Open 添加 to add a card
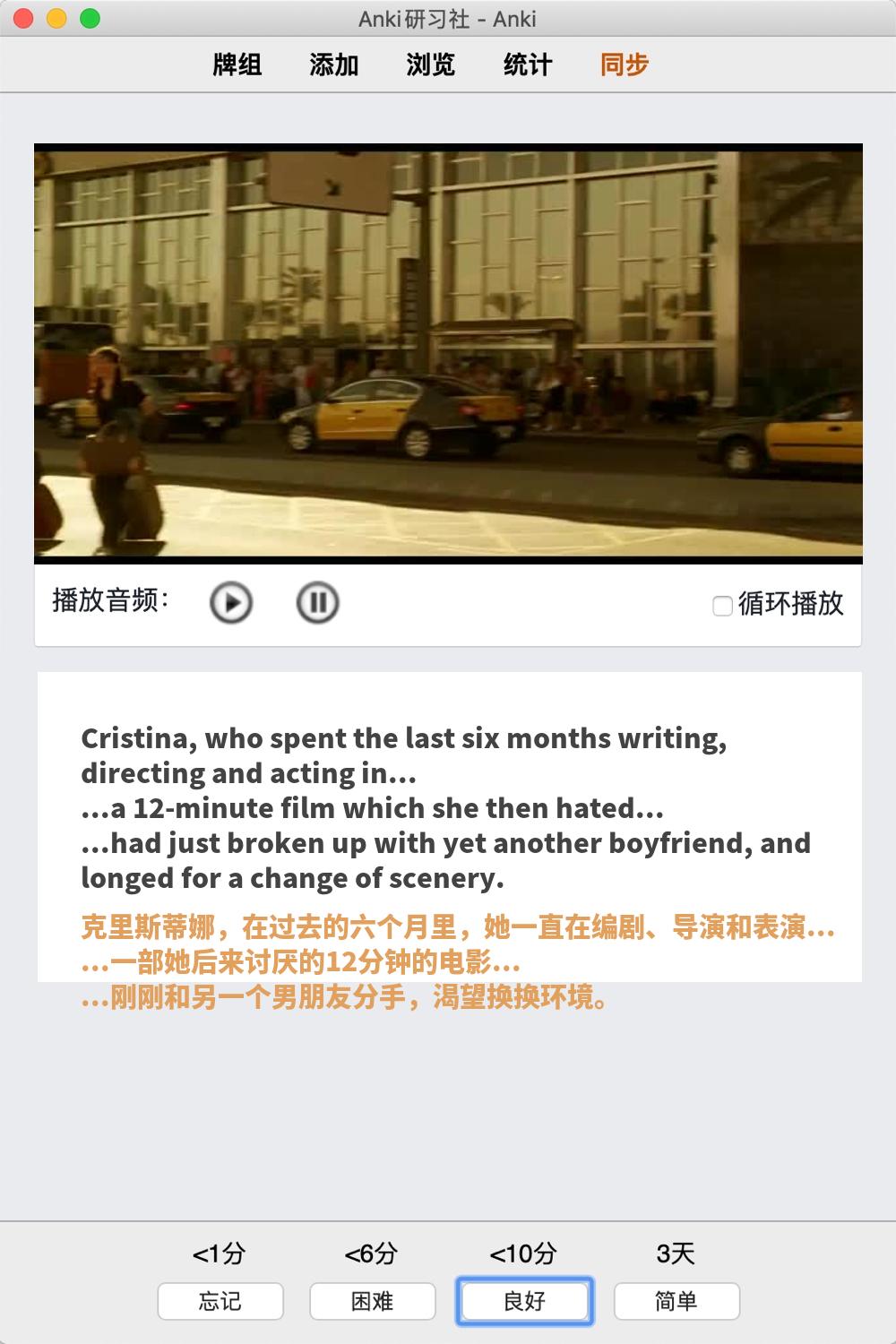The image size is (896, 1344). [334, 65]
